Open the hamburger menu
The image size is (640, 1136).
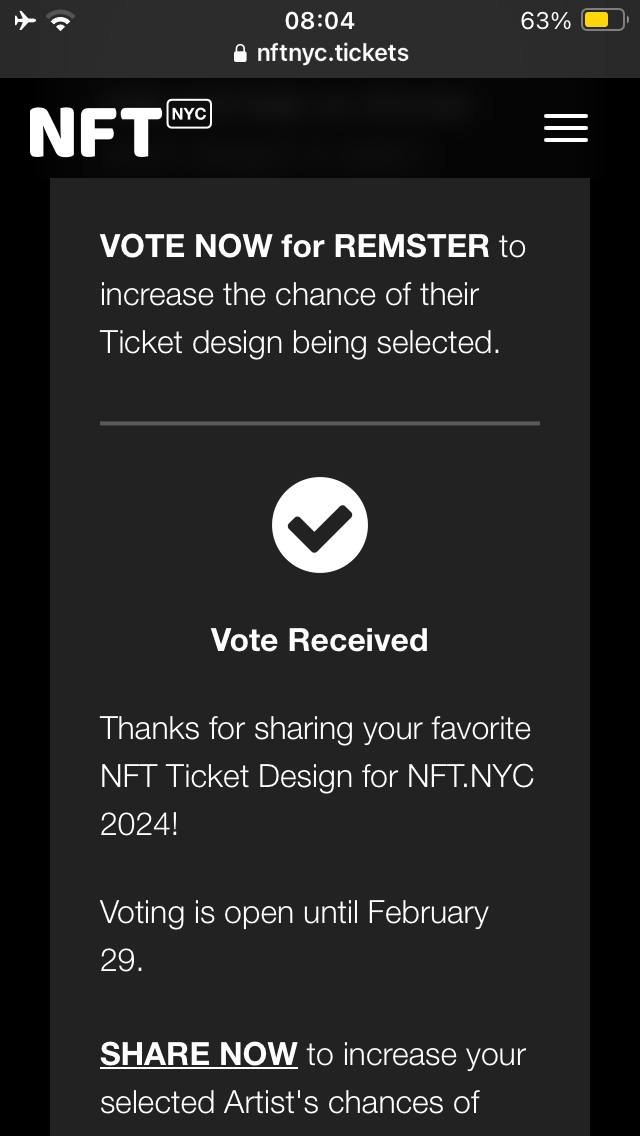click(x=565, y=128)
